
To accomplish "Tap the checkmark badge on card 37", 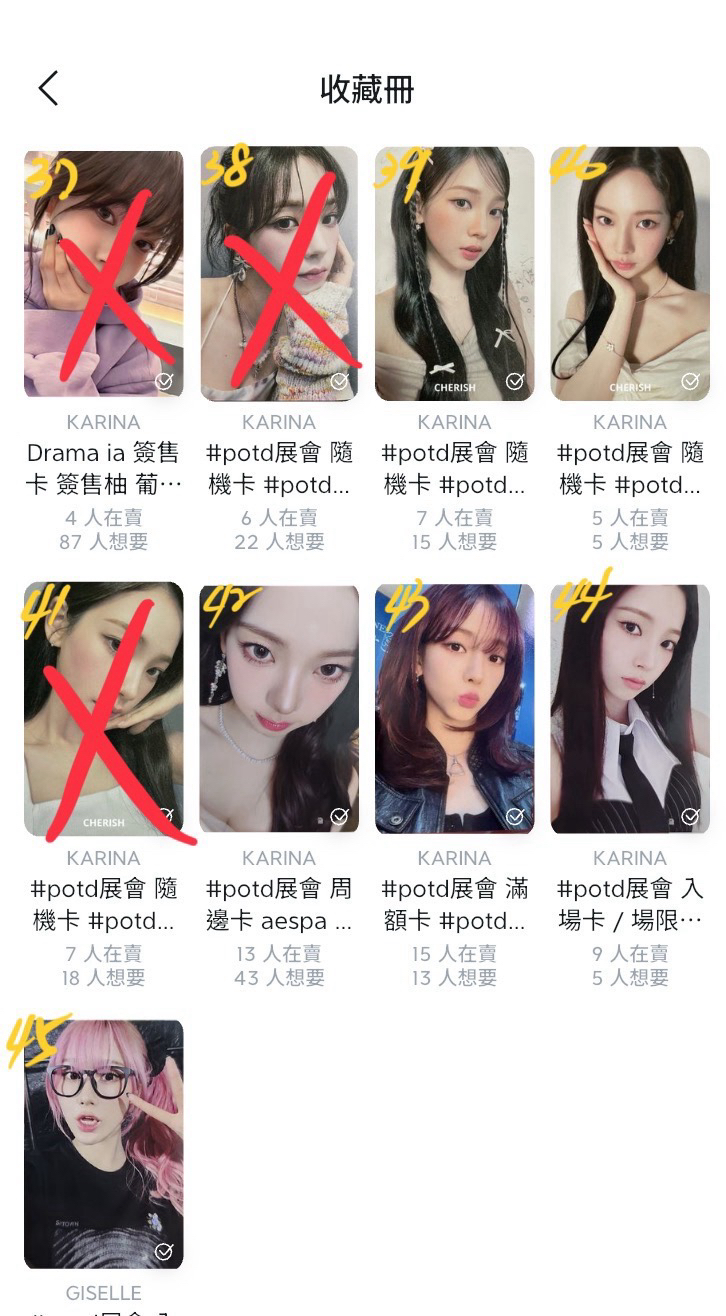I will click(x=164, y=381).
